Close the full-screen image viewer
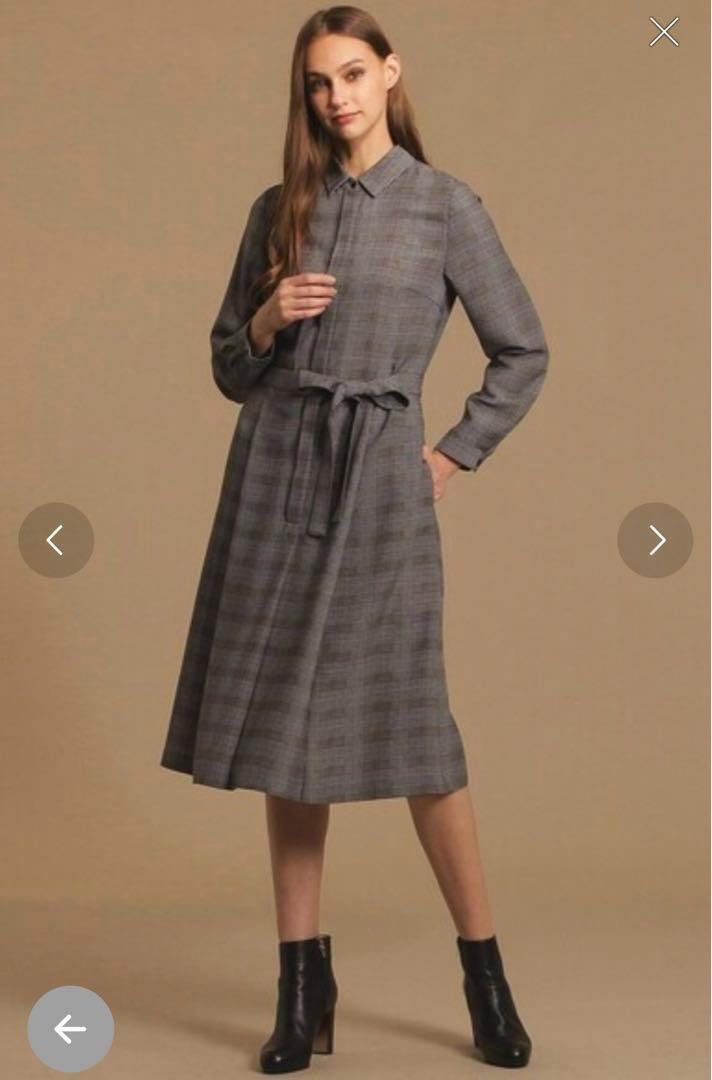712x1080 pixels. pyautogui.click(x=664, y=32)
